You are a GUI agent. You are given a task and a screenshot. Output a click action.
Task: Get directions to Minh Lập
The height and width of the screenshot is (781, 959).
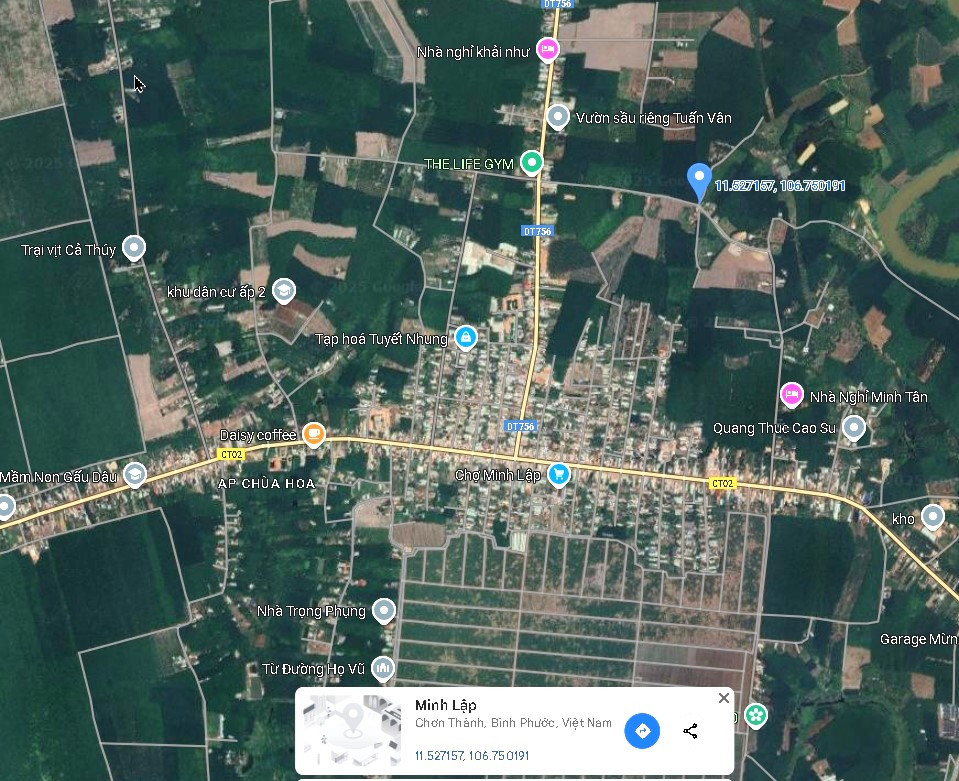(x=642, y=731)
